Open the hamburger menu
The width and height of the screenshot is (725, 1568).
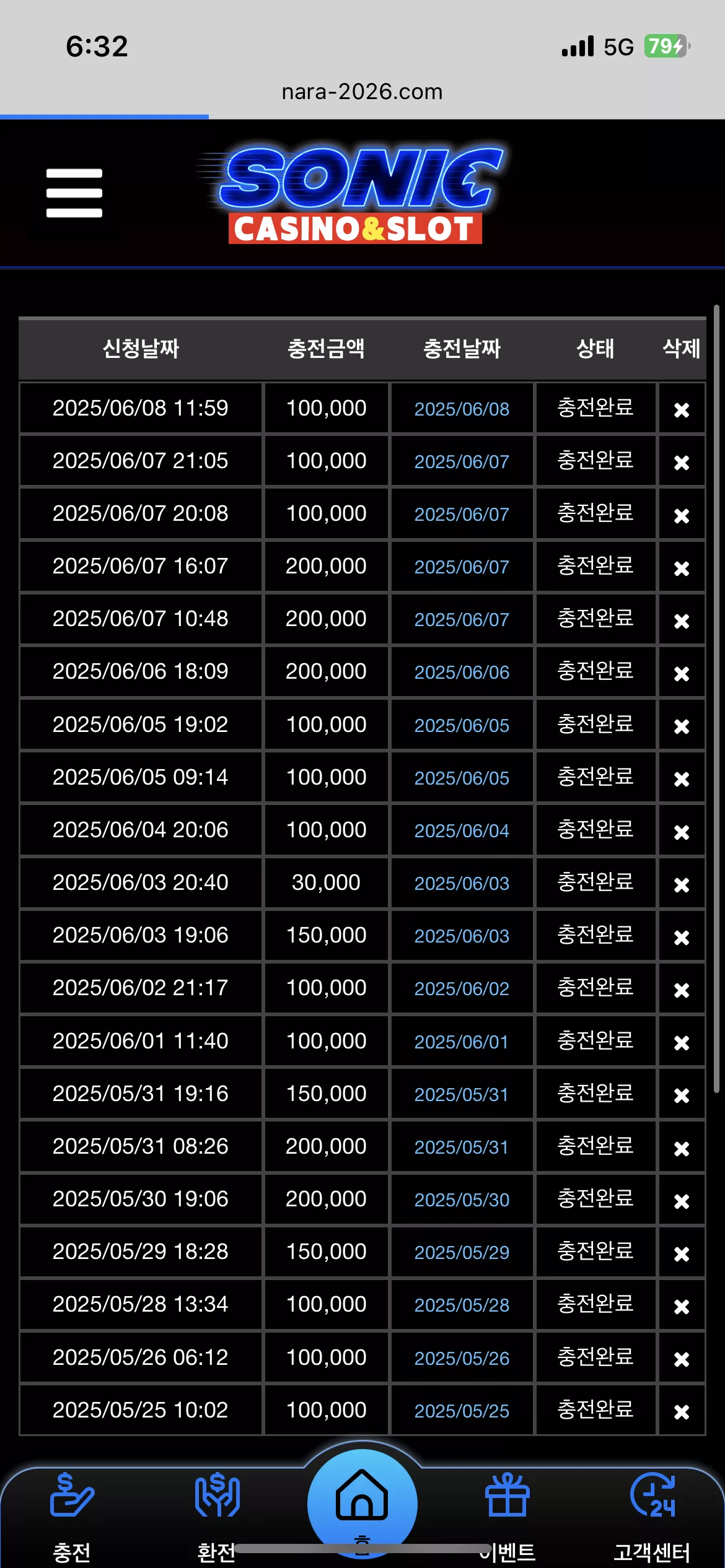(74, 193)
